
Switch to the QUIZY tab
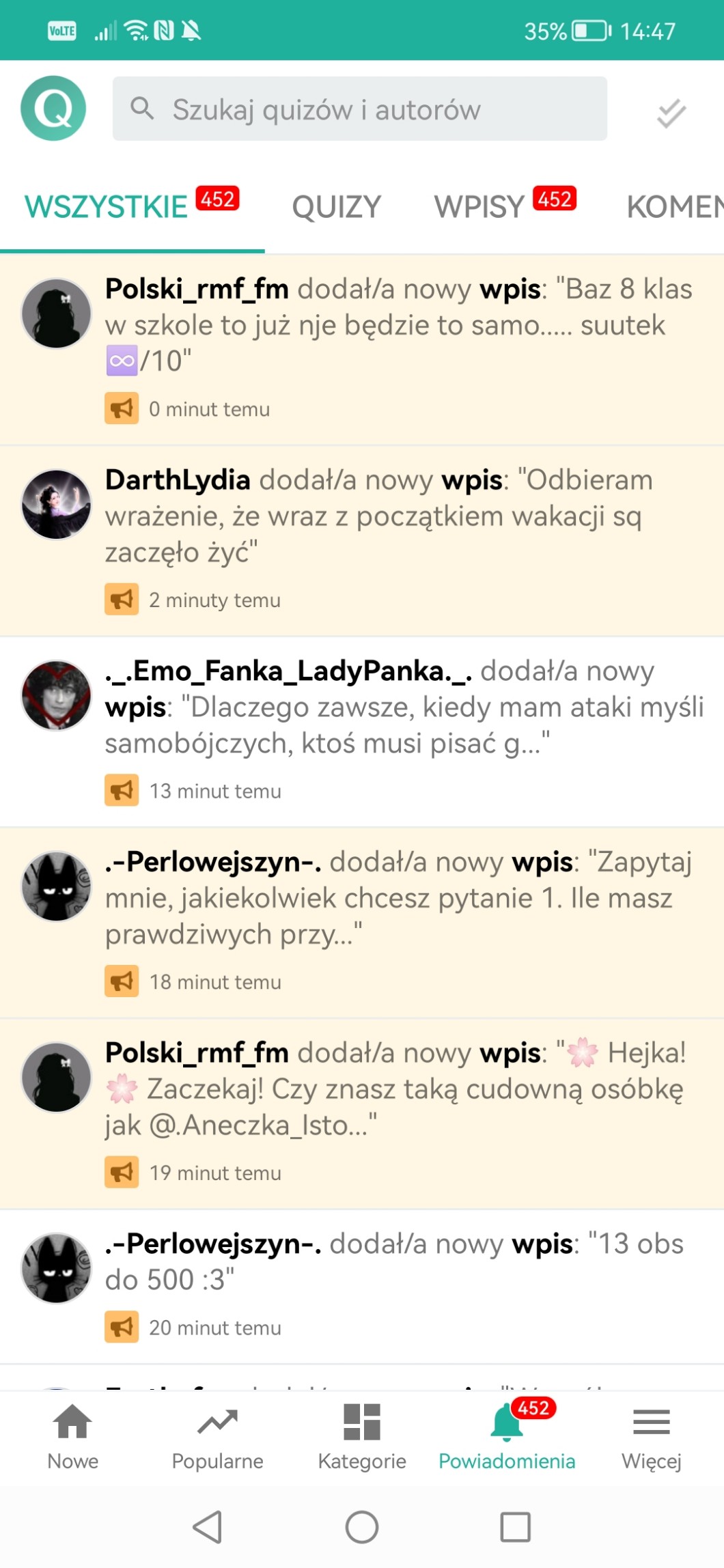(336, 207)
